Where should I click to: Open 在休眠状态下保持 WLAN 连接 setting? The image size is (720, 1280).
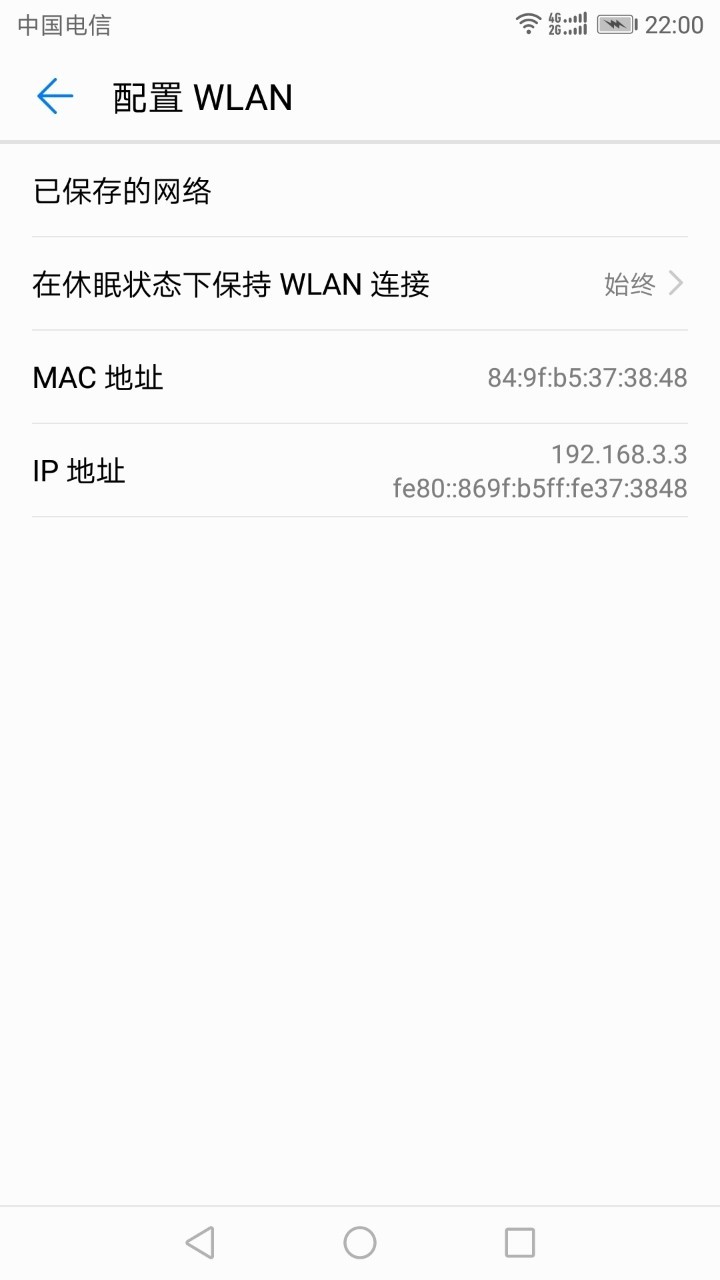point(360,284)
